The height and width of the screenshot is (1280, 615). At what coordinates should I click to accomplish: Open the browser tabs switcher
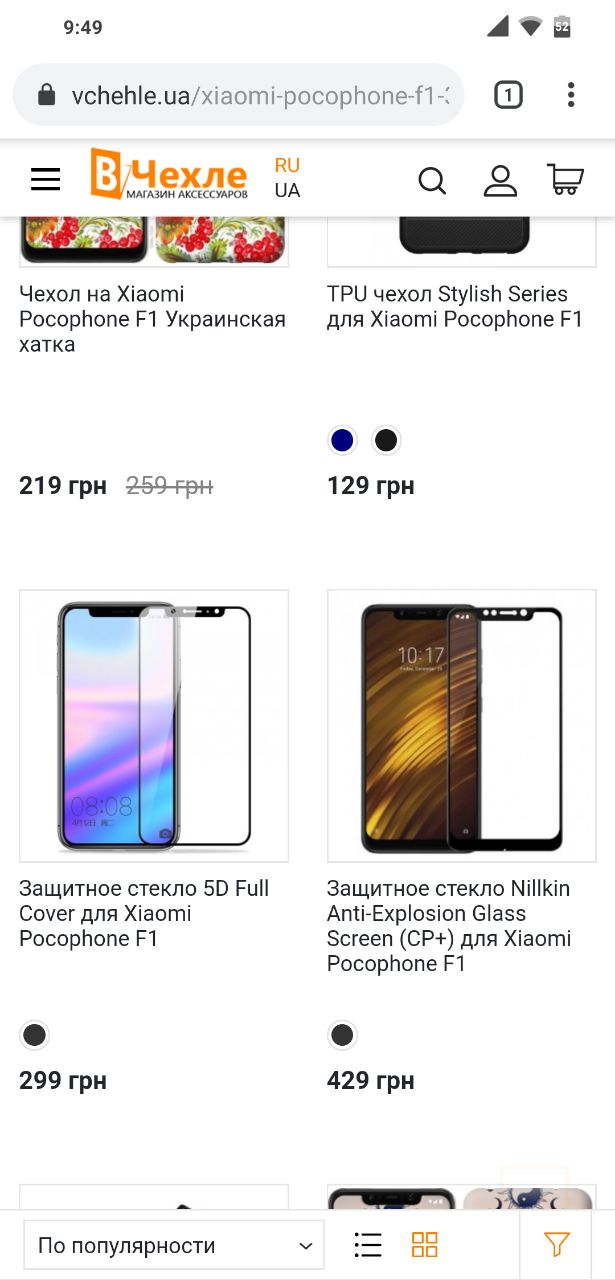click(x=508, y=96)
